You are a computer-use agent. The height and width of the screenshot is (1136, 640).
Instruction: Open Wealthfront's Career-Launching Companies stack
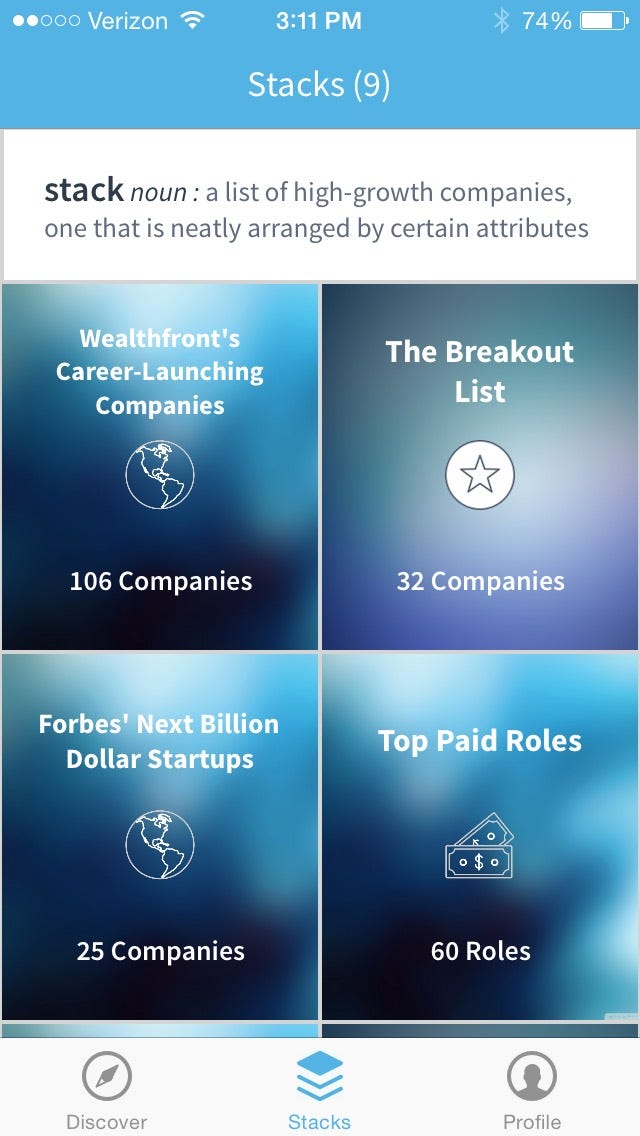tap(160, 467)
